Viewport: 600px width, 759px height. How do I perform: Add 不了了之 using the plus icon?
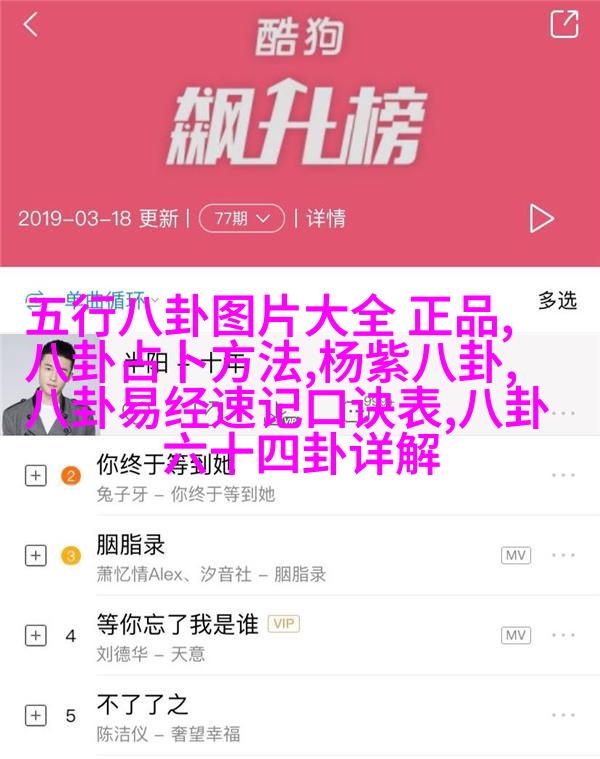[x=35, y=715]
